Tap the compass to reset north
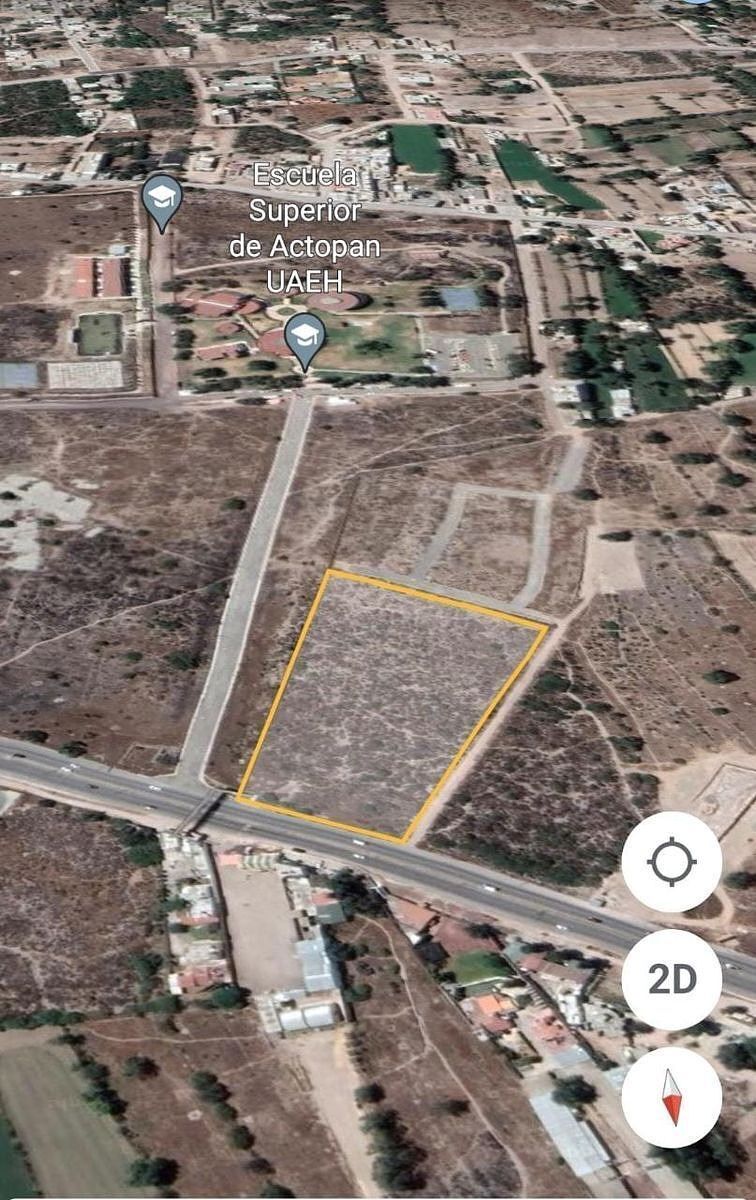The width and height of the screenshot is (756, 1200). 671,1097
